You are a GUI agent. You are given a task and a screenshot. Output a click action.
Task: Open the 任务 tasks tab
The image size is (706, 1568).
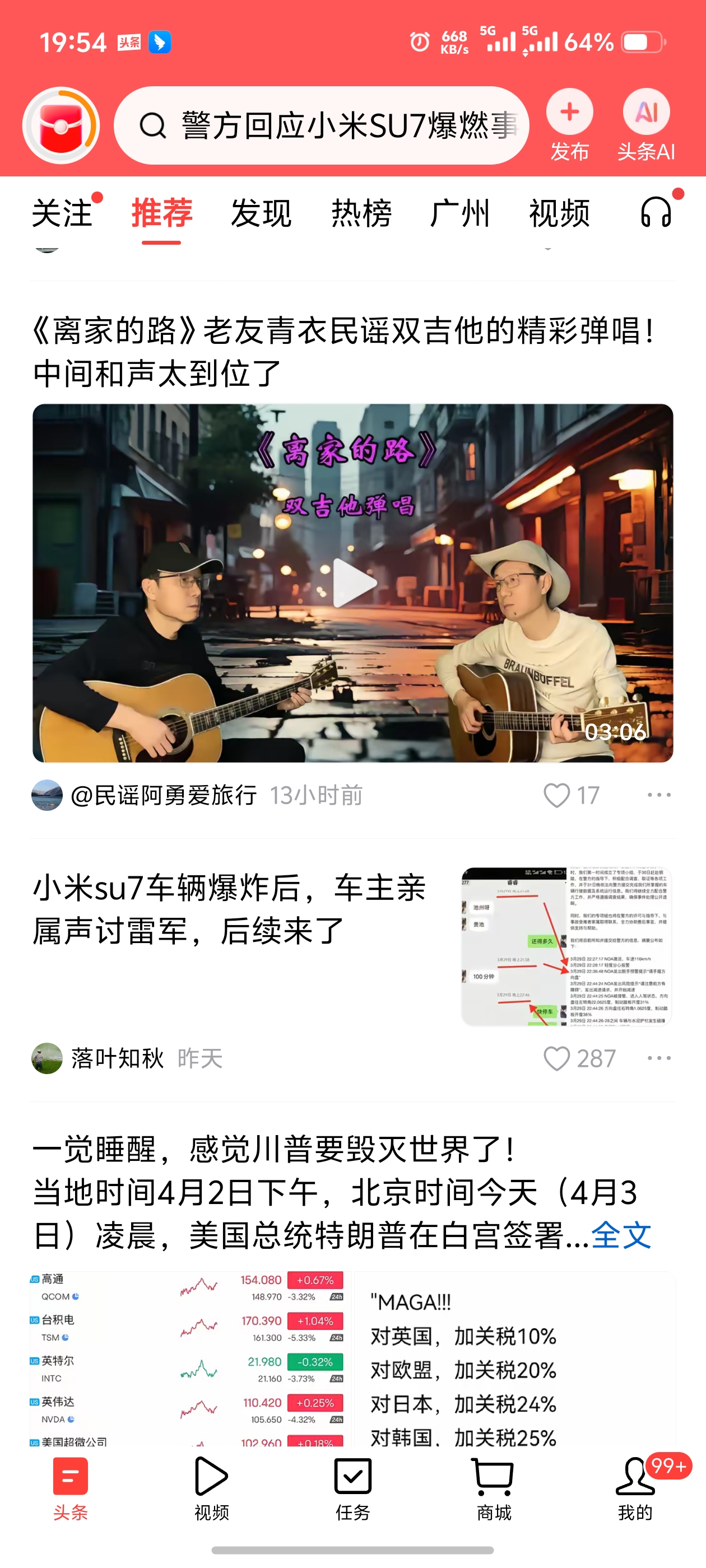click(x=352, y=1488)
